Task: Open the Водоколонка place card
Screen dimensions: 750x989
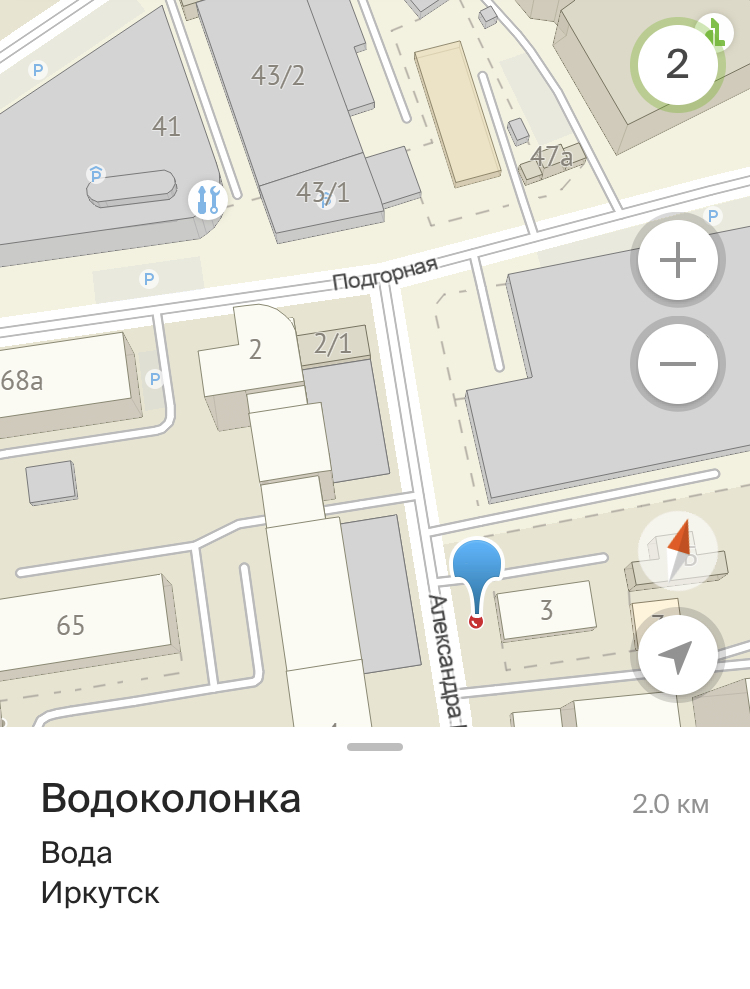Action: 171,800
